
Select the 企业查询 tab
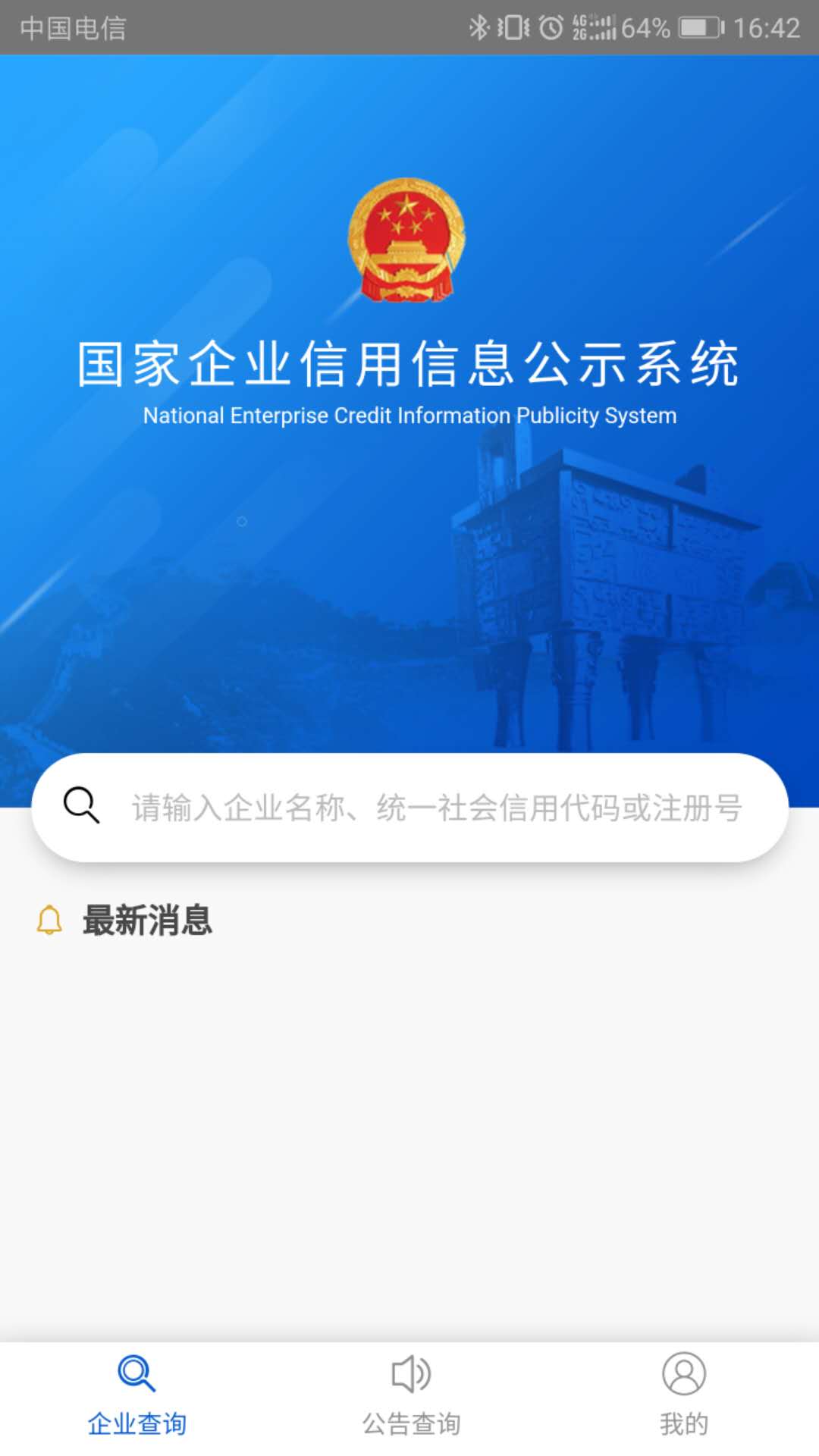tap(136, 1395)
